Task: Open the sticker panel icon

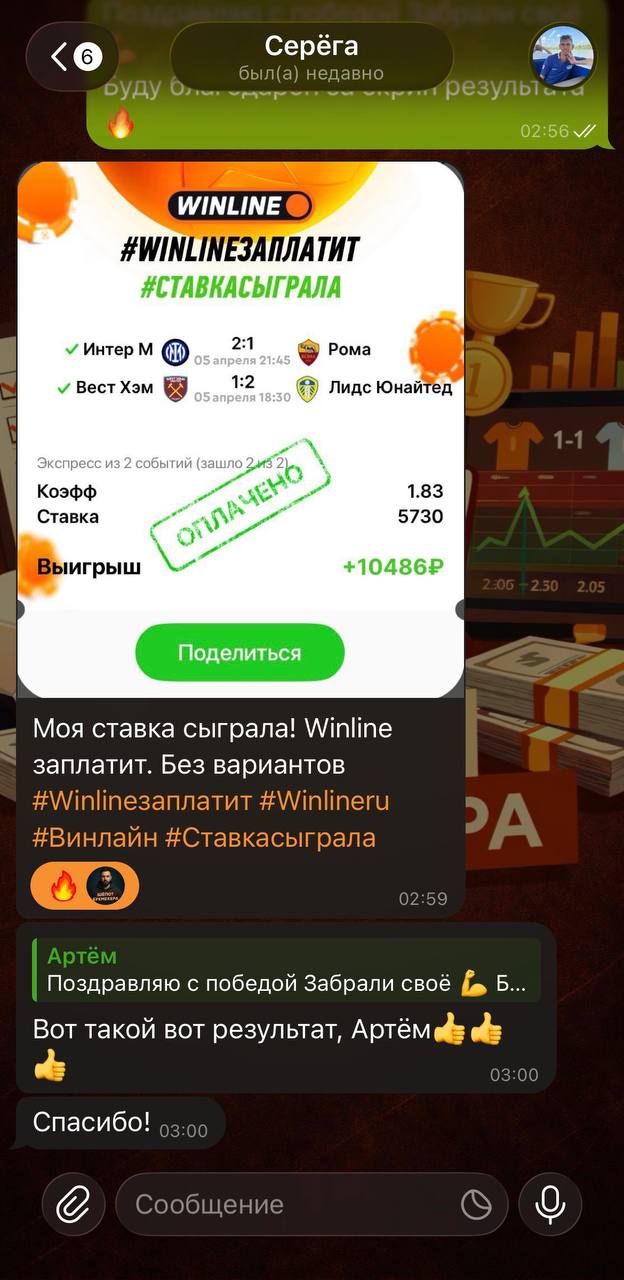Action: (x=476, y=1204)
